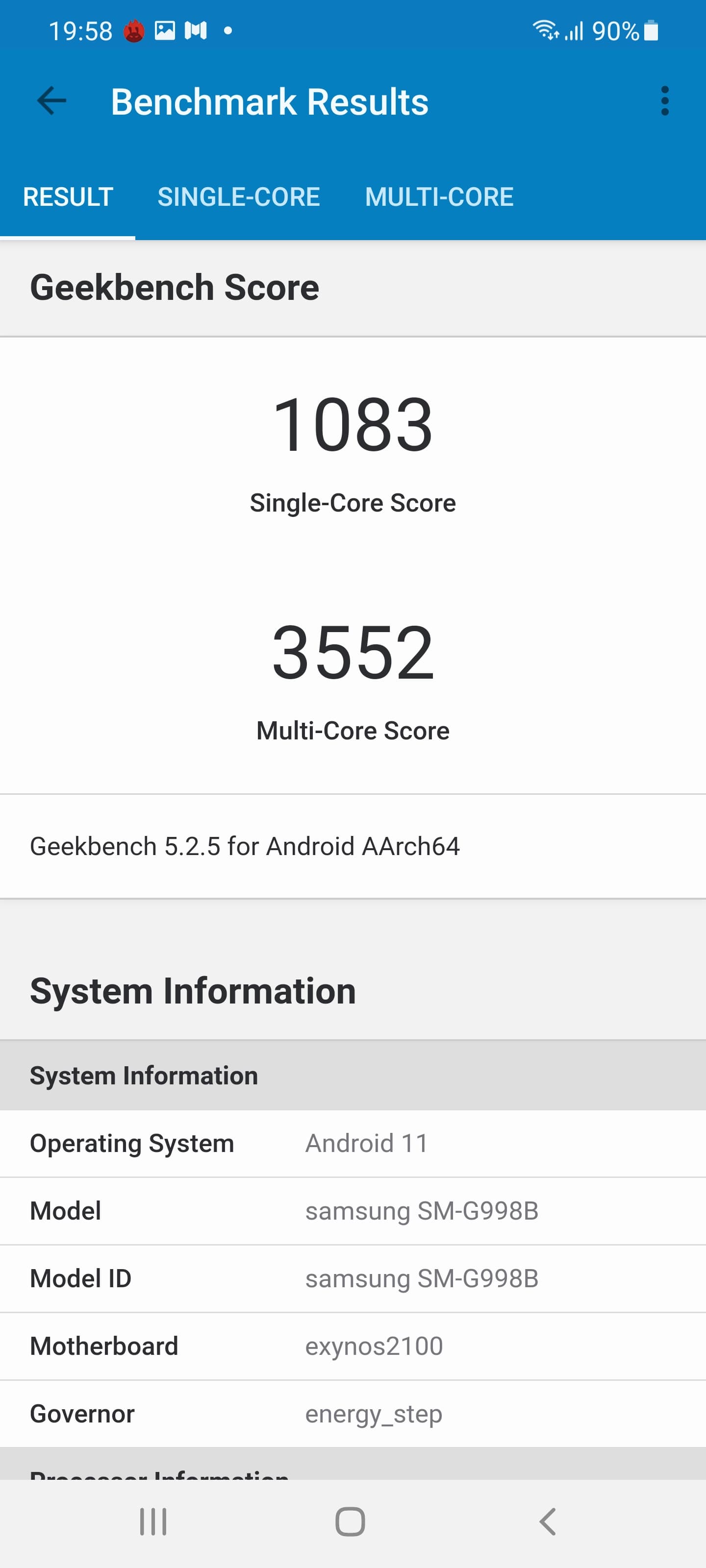This screenshot has width=706, height=1568.
Task: Switch to the SINGLE-CORE tab
Action: [x=238, y=197]
